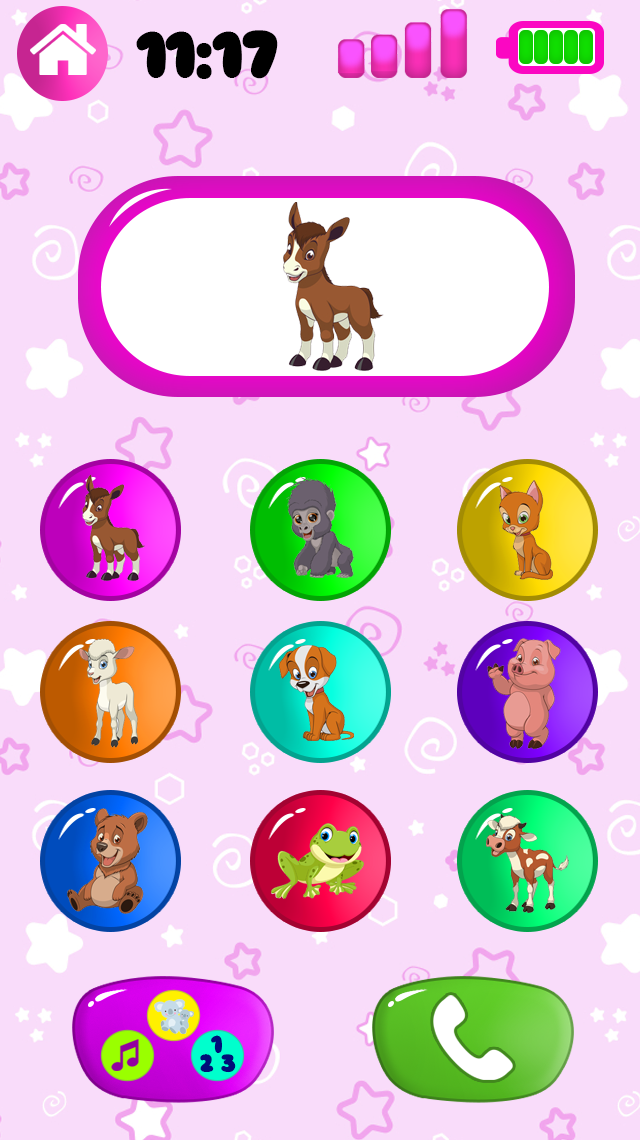Choose the lamb on the orange button
The width and height of the screenshot is (640, 1140).
pos(110,692)
